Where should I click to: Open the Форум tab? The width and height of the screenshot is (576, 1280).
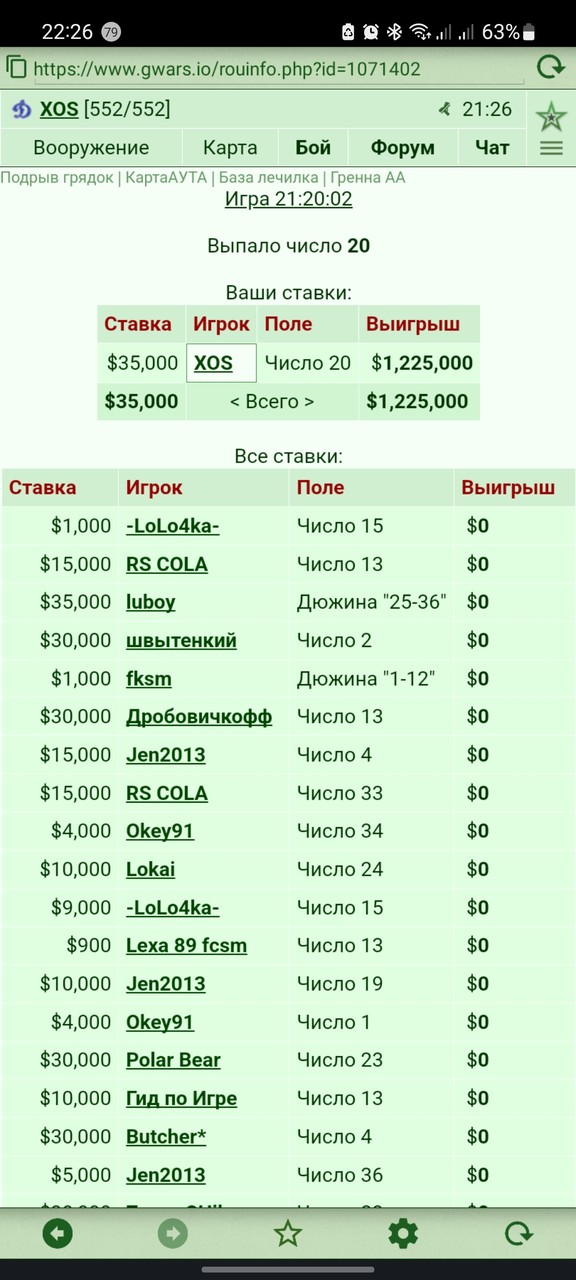[x=402, y=148]
